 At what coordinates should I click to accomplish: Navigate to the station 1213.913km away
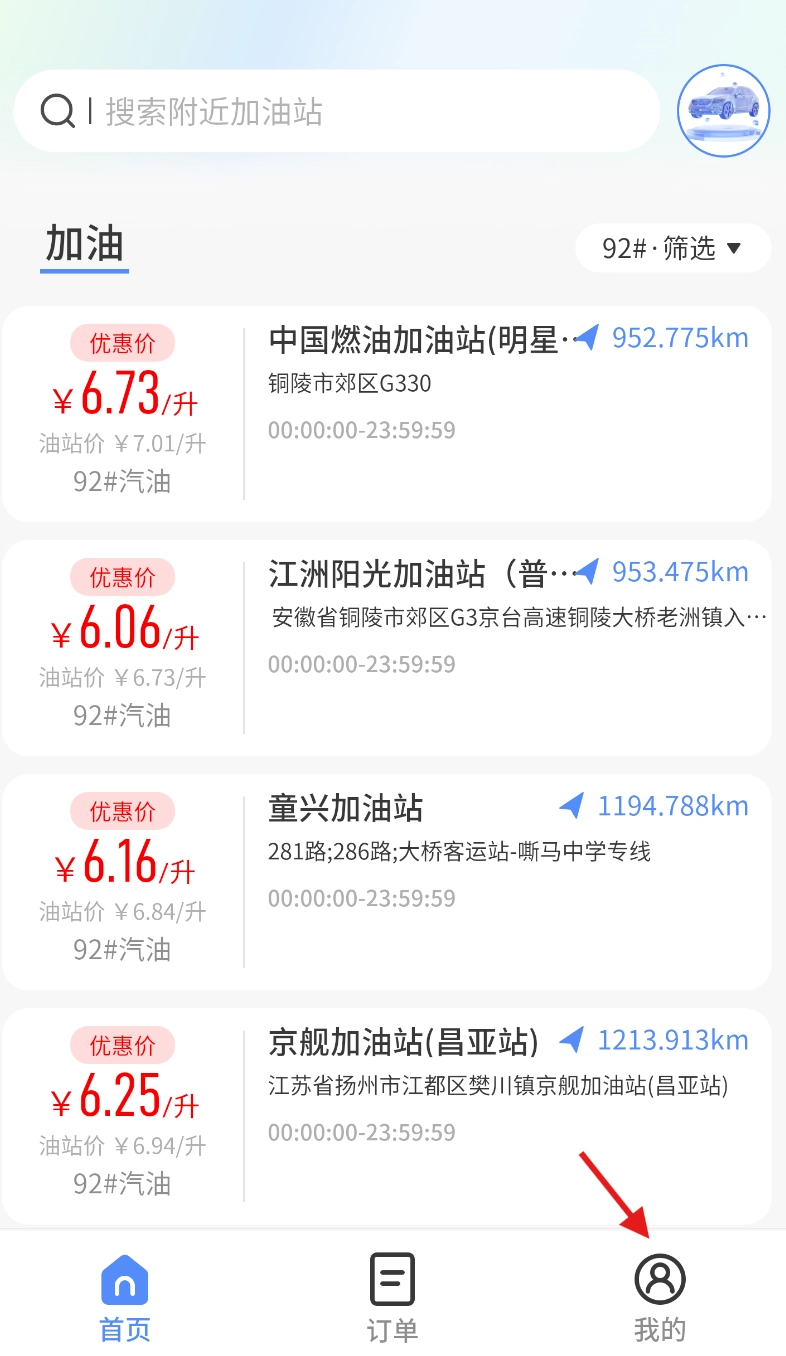pos(654,1040)
